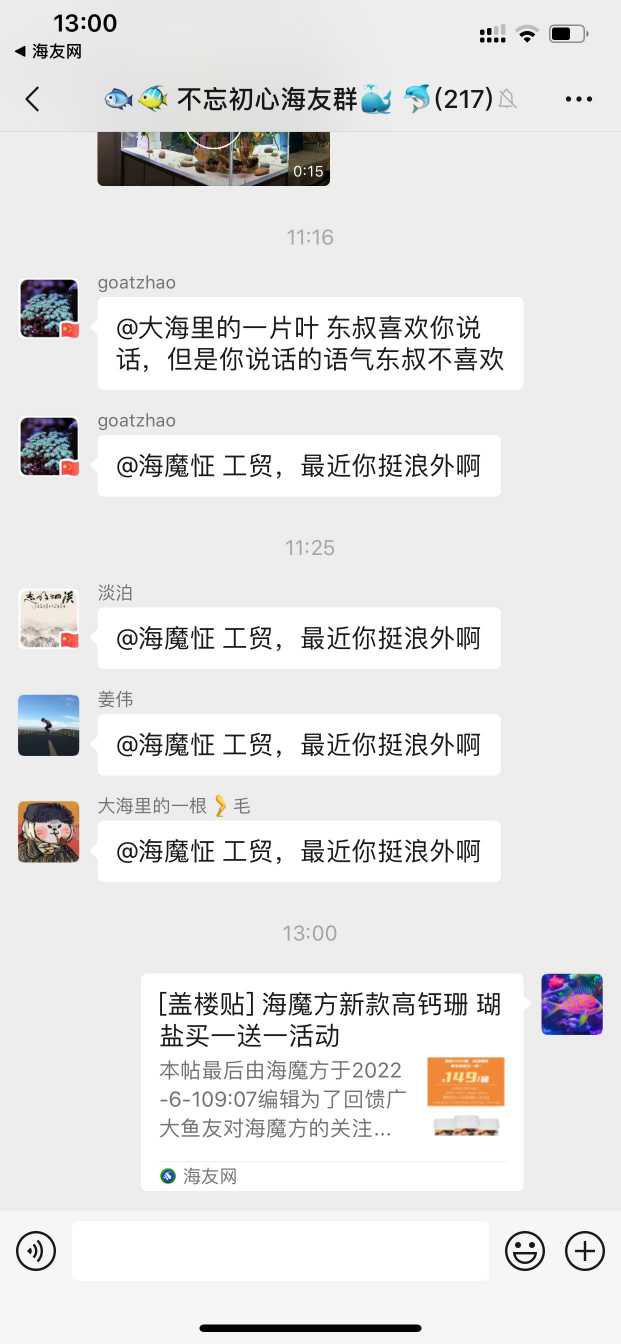The image size is (621, 1344).
Task: Open 大海里的一根毛 profile avatar
Action: [x=49, y=831]
